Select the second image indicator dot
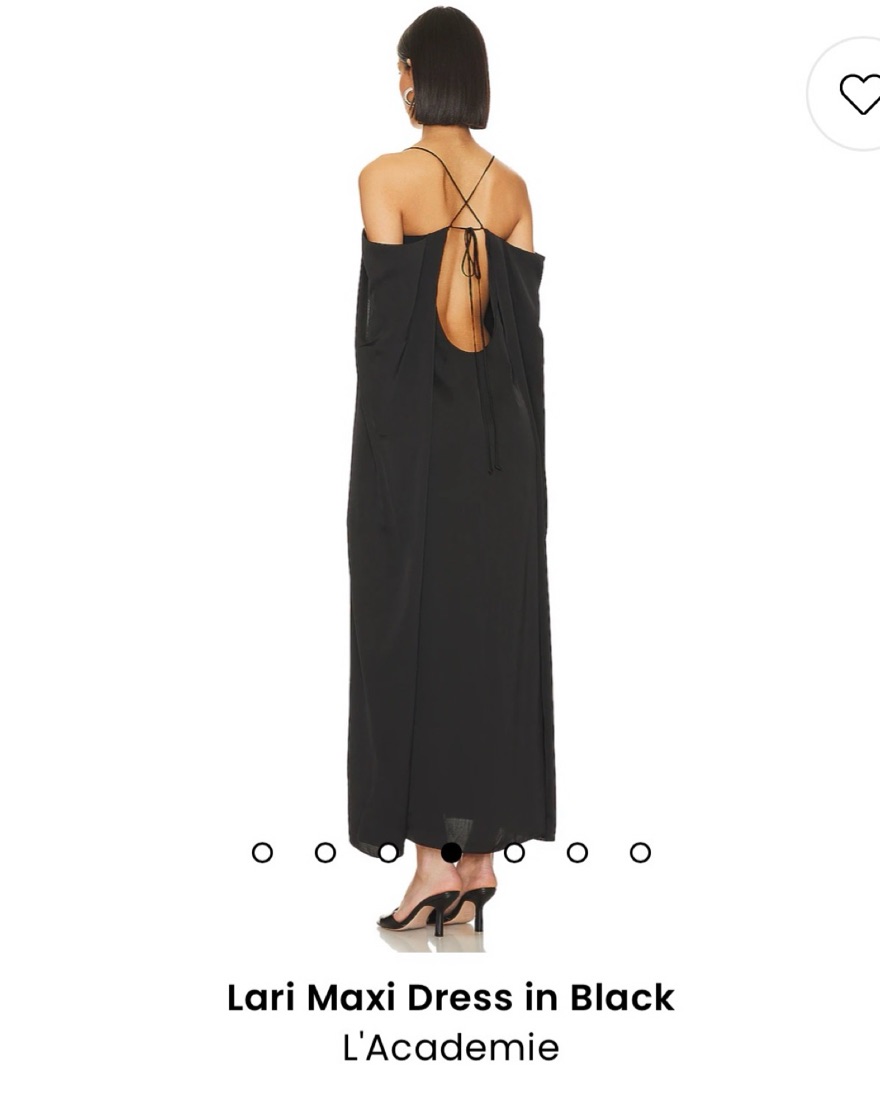Screen dimensions: 880x1098 (325, 852)
